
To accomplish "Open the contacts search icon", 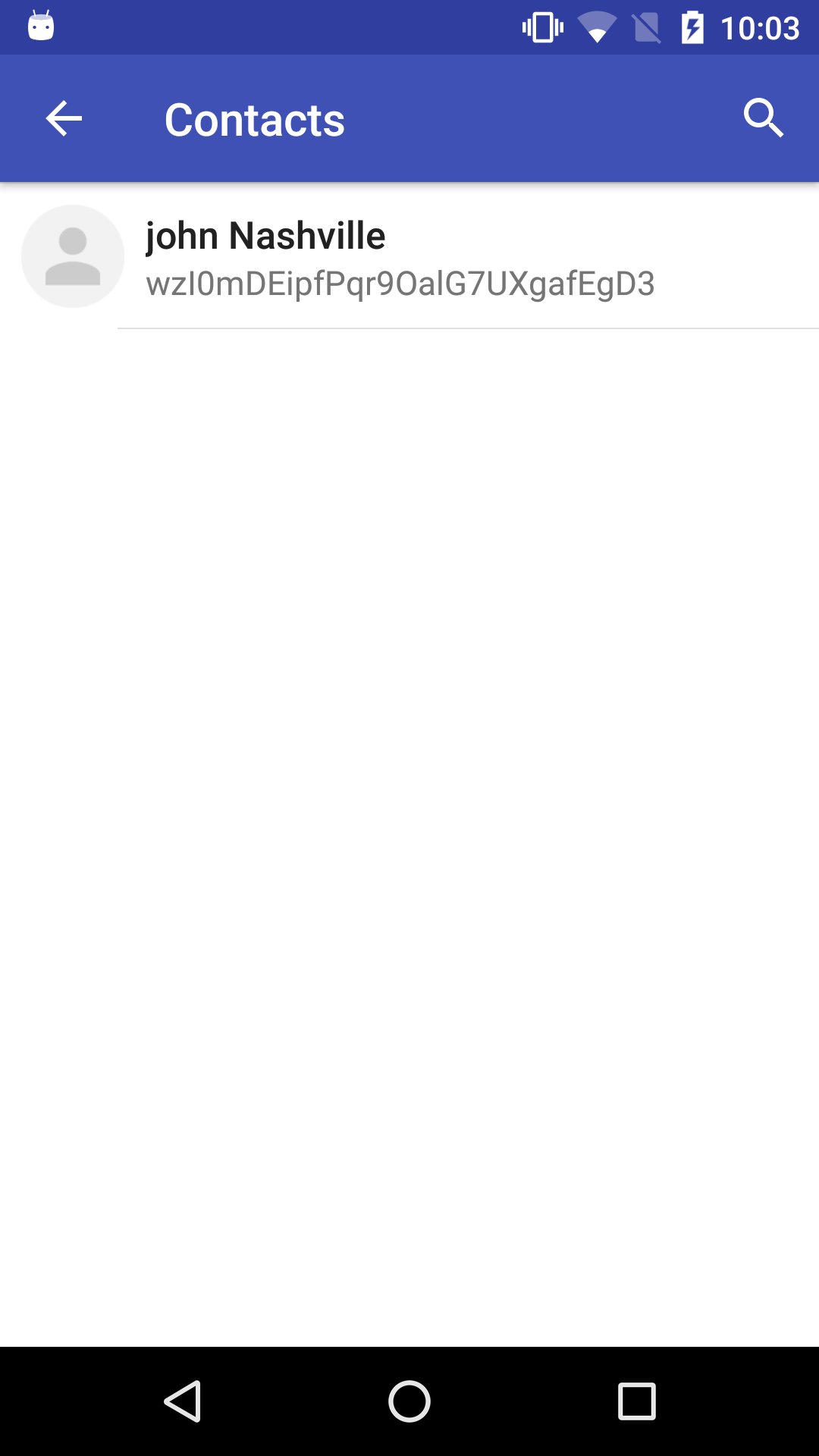I will click(x=763, y=119).
